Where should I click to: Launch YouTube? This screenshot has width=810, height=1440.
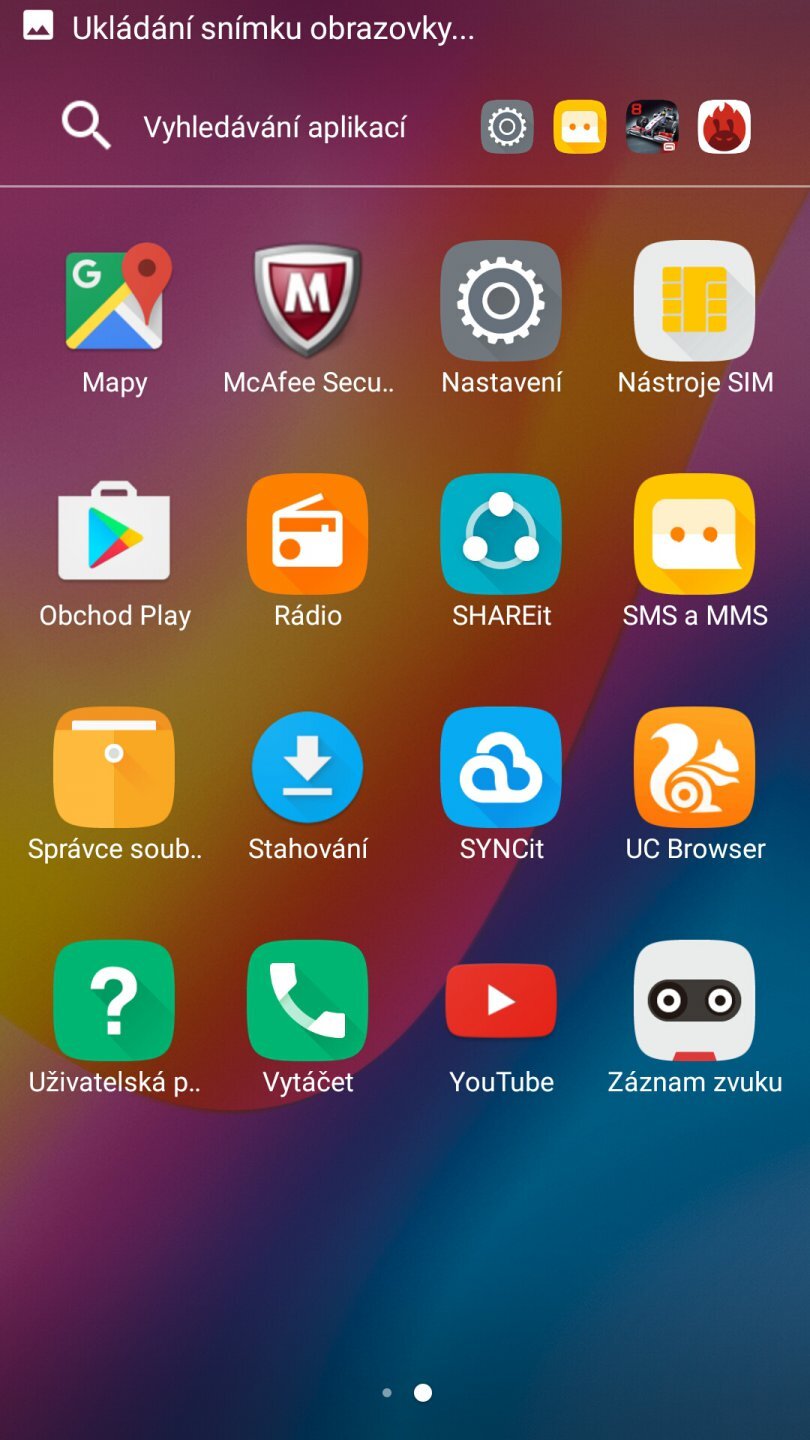[x=500, y=1000]
